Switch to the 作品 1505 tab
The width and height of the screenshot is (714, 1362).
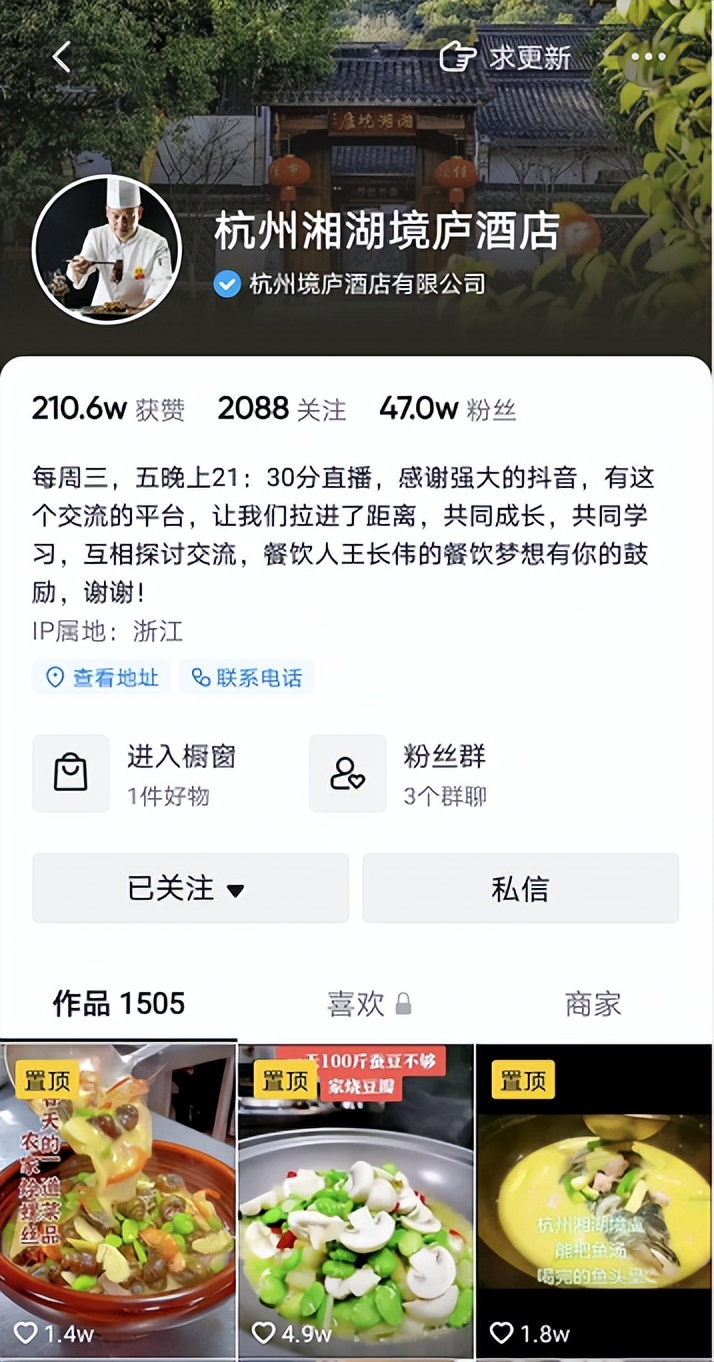(x=119, y=1004)
